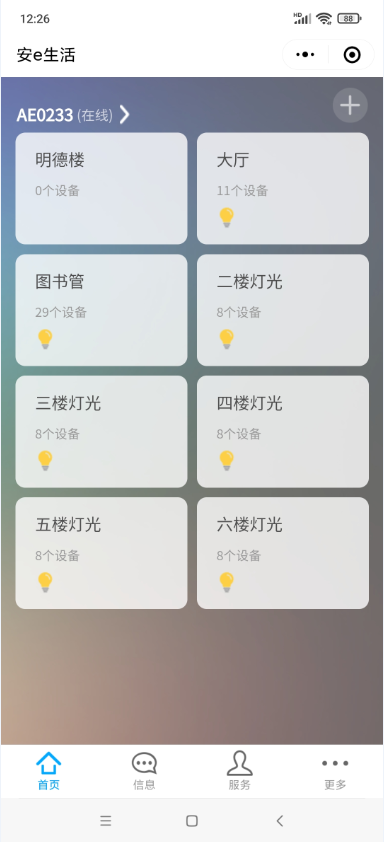Open the 六楼灯光 card
The height and width of the screenshot is (842, 384).
pos(283,553)
